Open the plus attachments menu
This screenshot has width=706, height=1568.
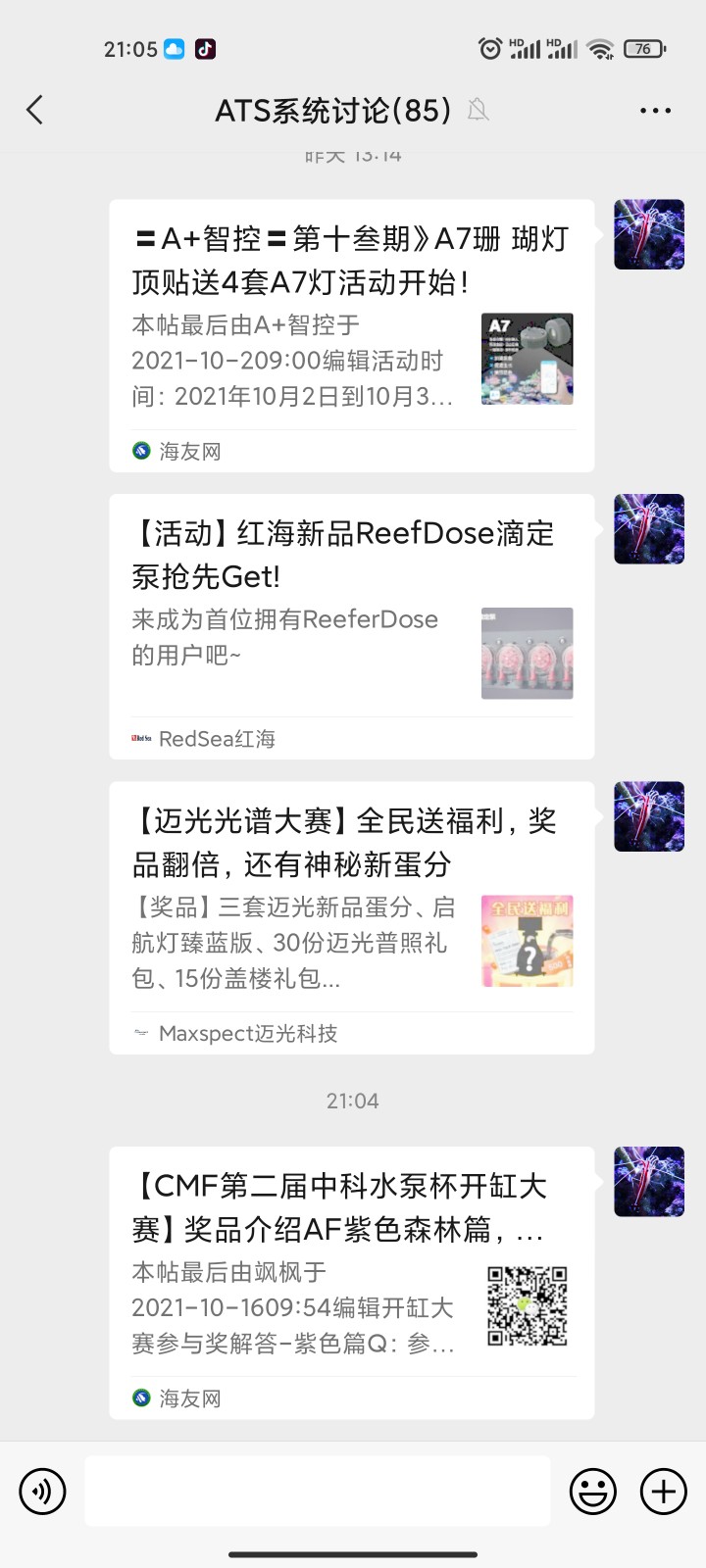tap(664, 1492)
